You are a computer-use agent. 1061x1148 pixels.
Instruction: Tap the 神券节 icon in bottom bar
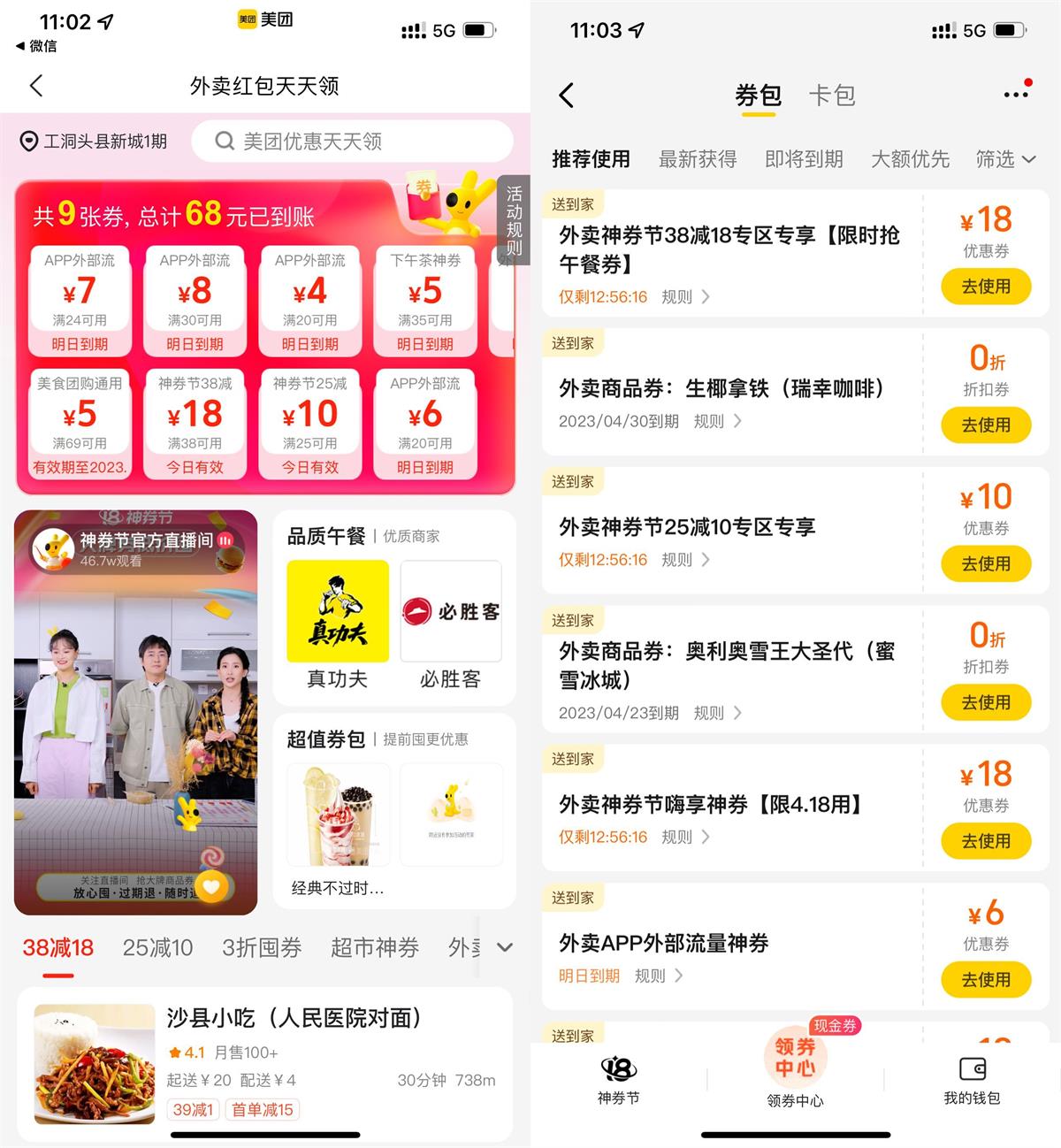(x=617, y=1081)
